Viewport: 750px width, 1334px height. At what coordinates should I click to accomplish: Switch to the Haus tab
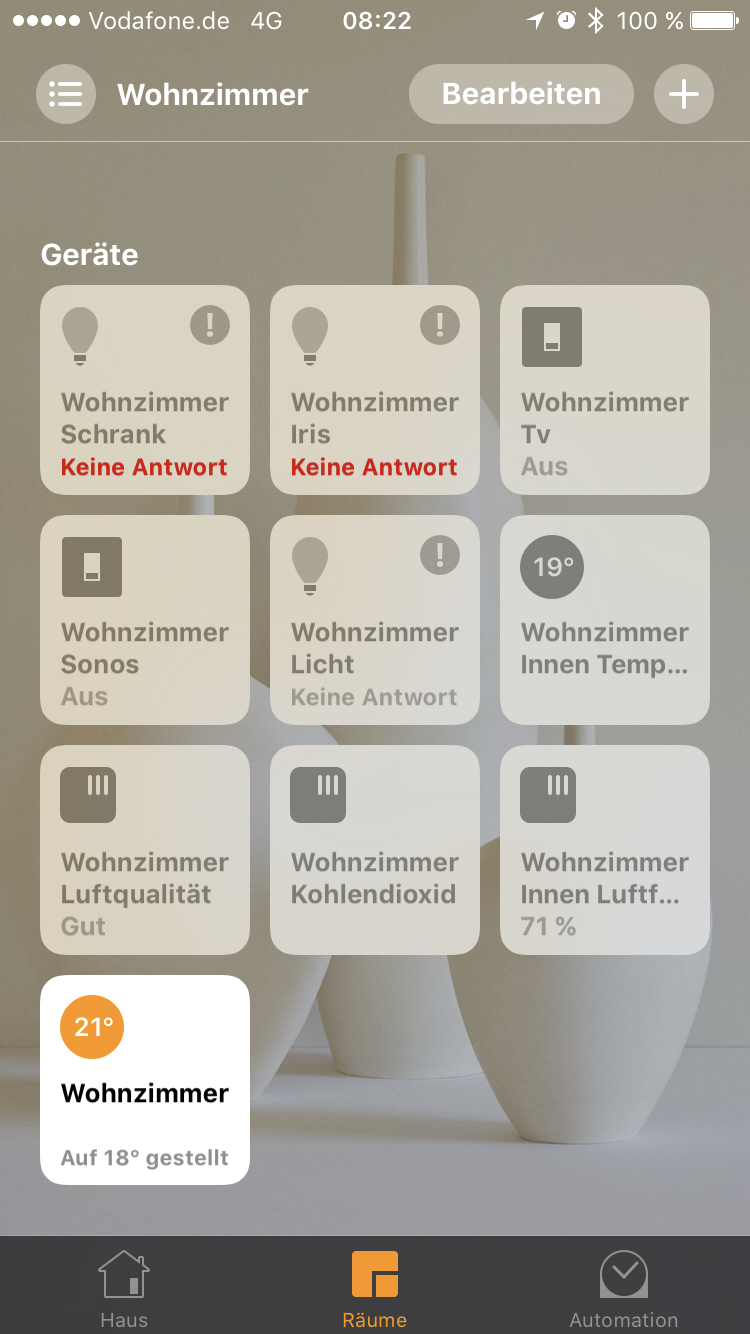[x=124, y=1288]
